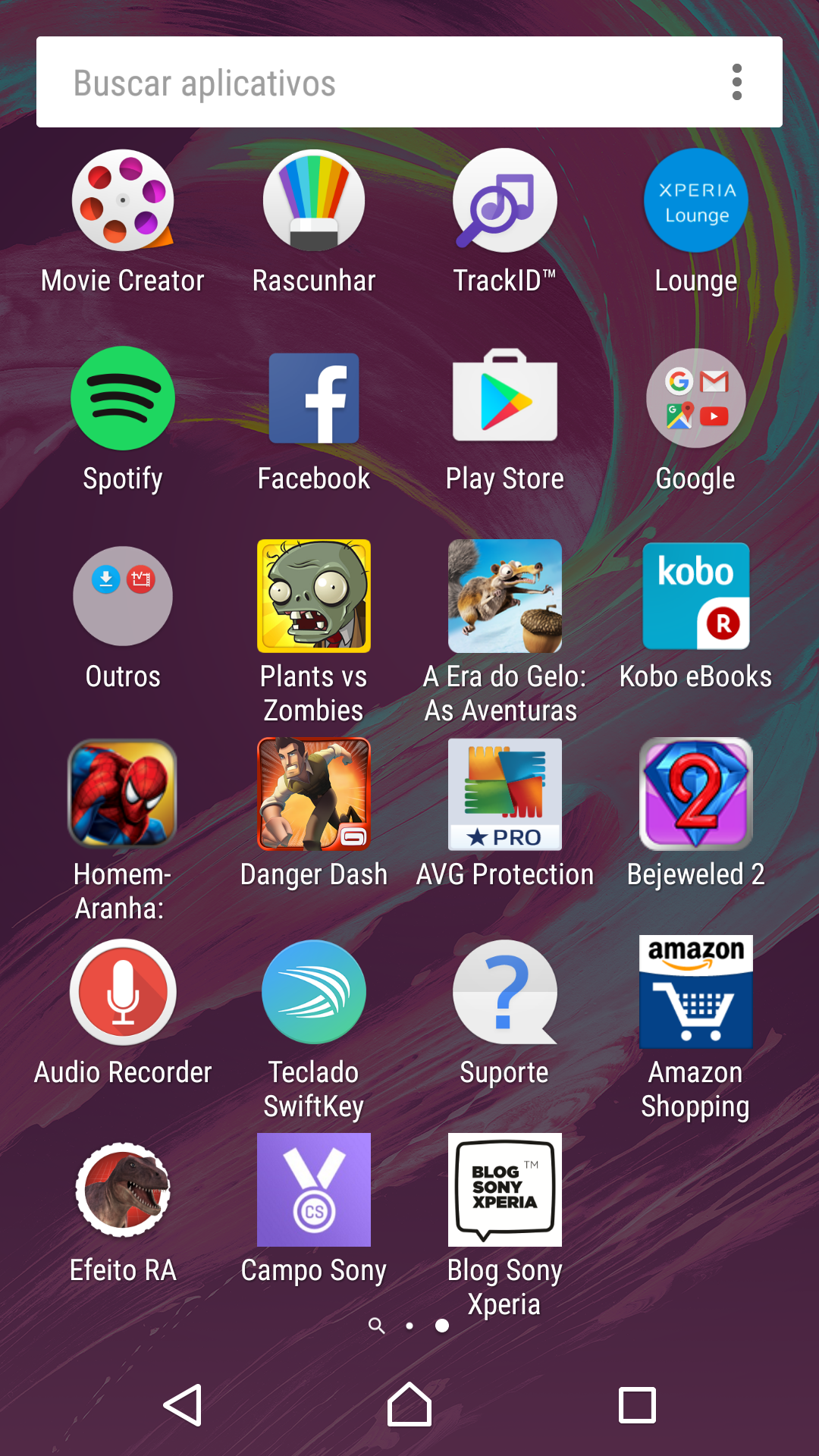Open Bejeweled 2 game
This screenshot has height=1456, width=819.
pos(696,795)
